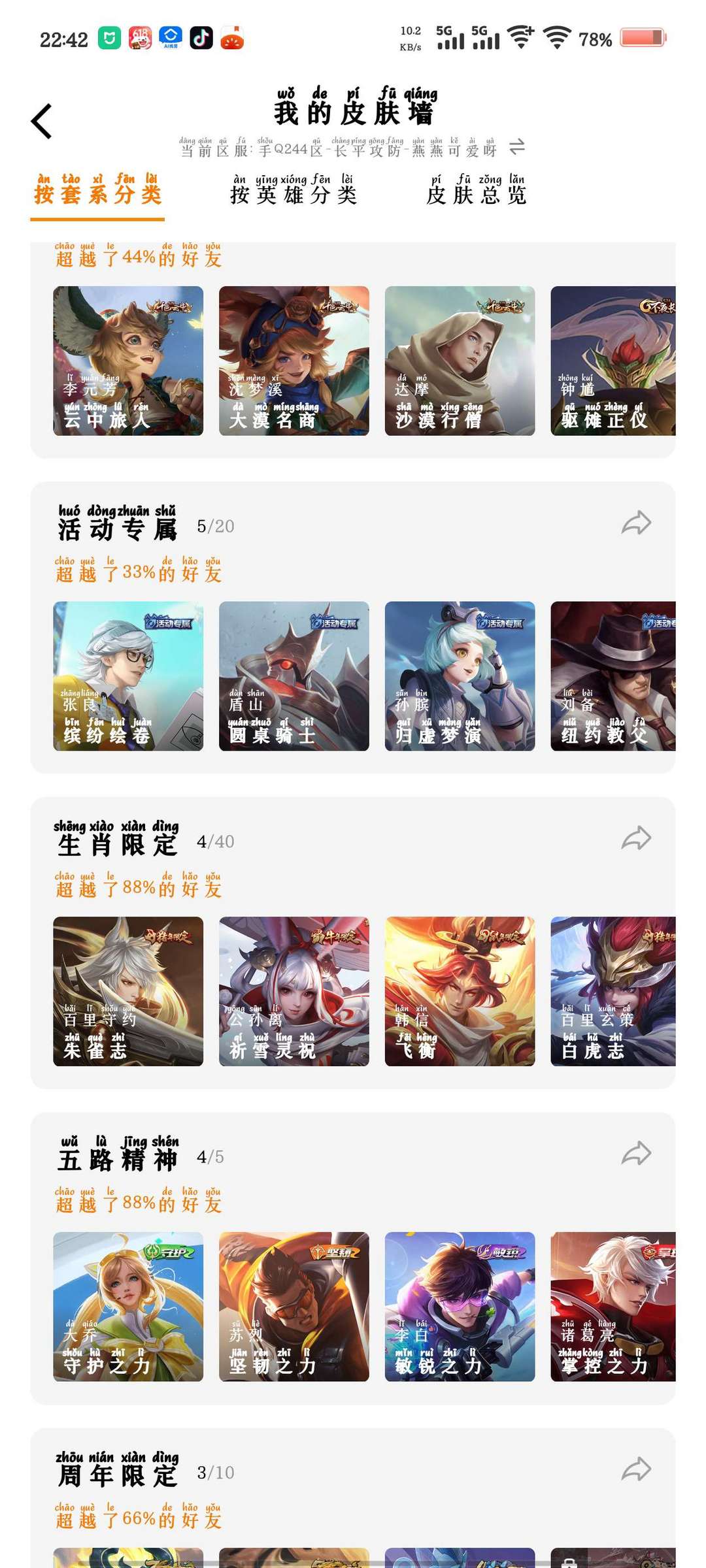Screen dimensions: 706x1568
Task: Open 达摩 沙漠行僧 skin card
Action: click(x=460, y=361)
